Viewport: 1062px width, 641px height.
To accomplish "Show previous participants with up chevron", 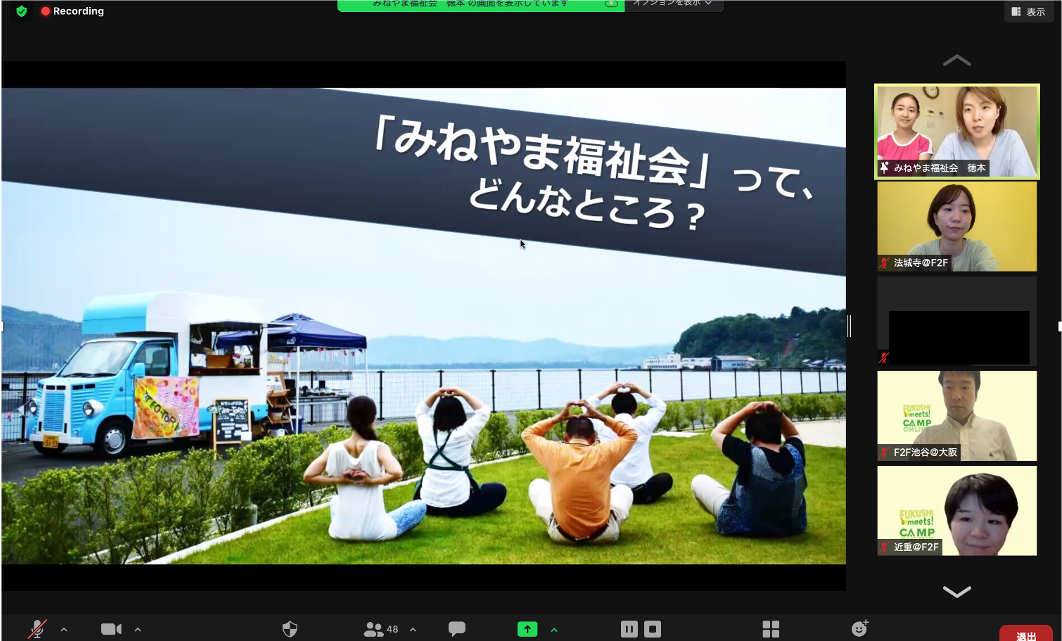I will point(957,61).
